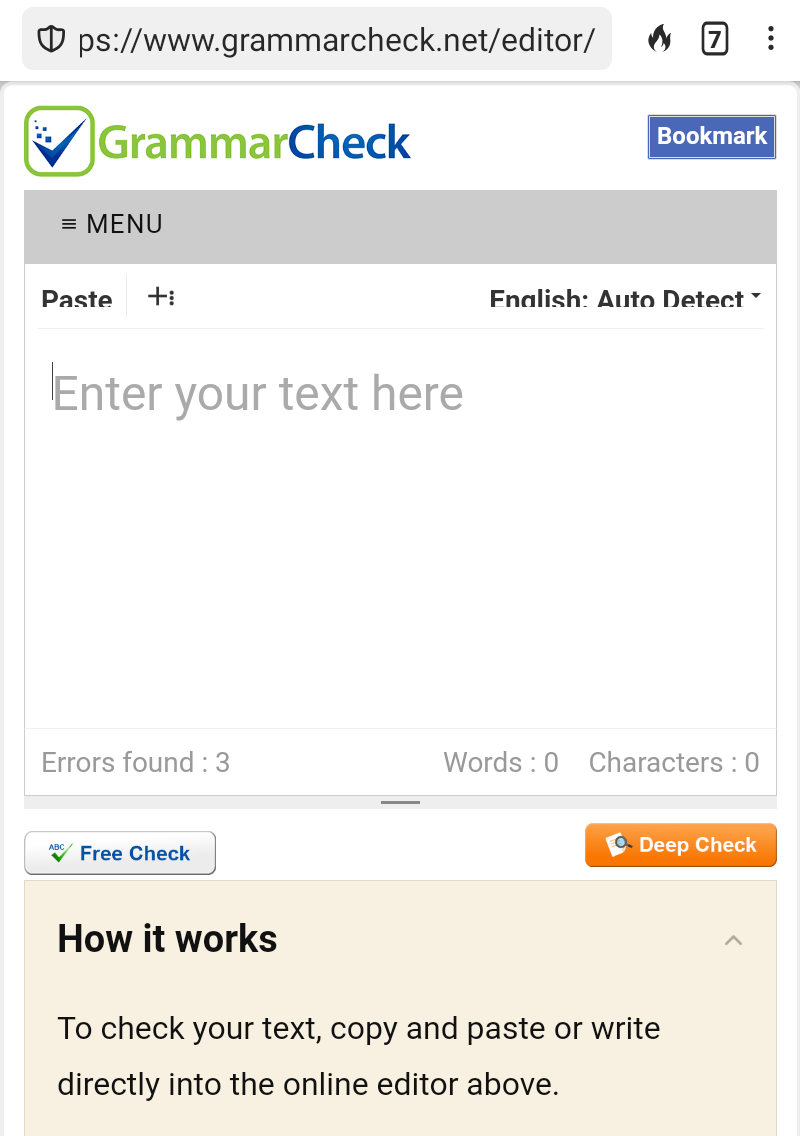Tap the Bookmark button

[711, 137]
